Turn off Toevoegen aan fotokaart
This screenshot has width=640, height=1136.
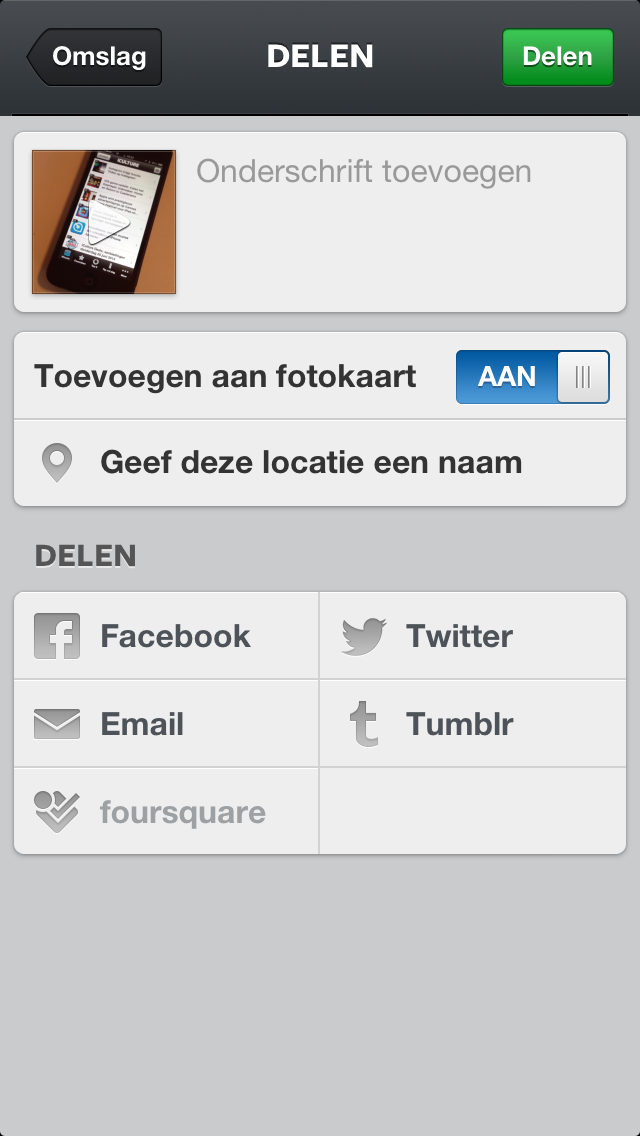pyautogui.click(x=533, y=377)
